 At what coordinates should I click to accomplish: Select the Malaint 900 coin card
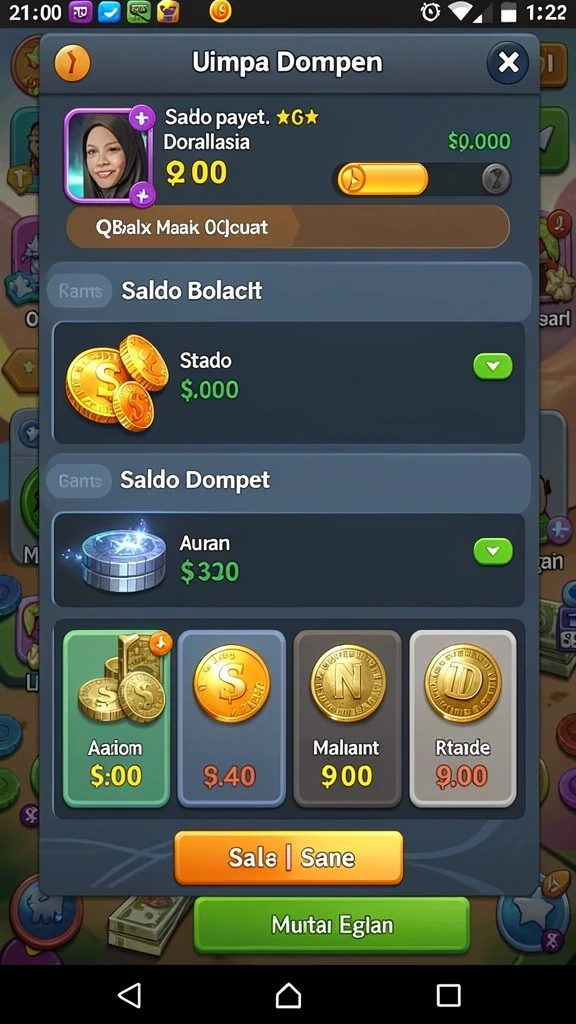(x=347, y=718)
